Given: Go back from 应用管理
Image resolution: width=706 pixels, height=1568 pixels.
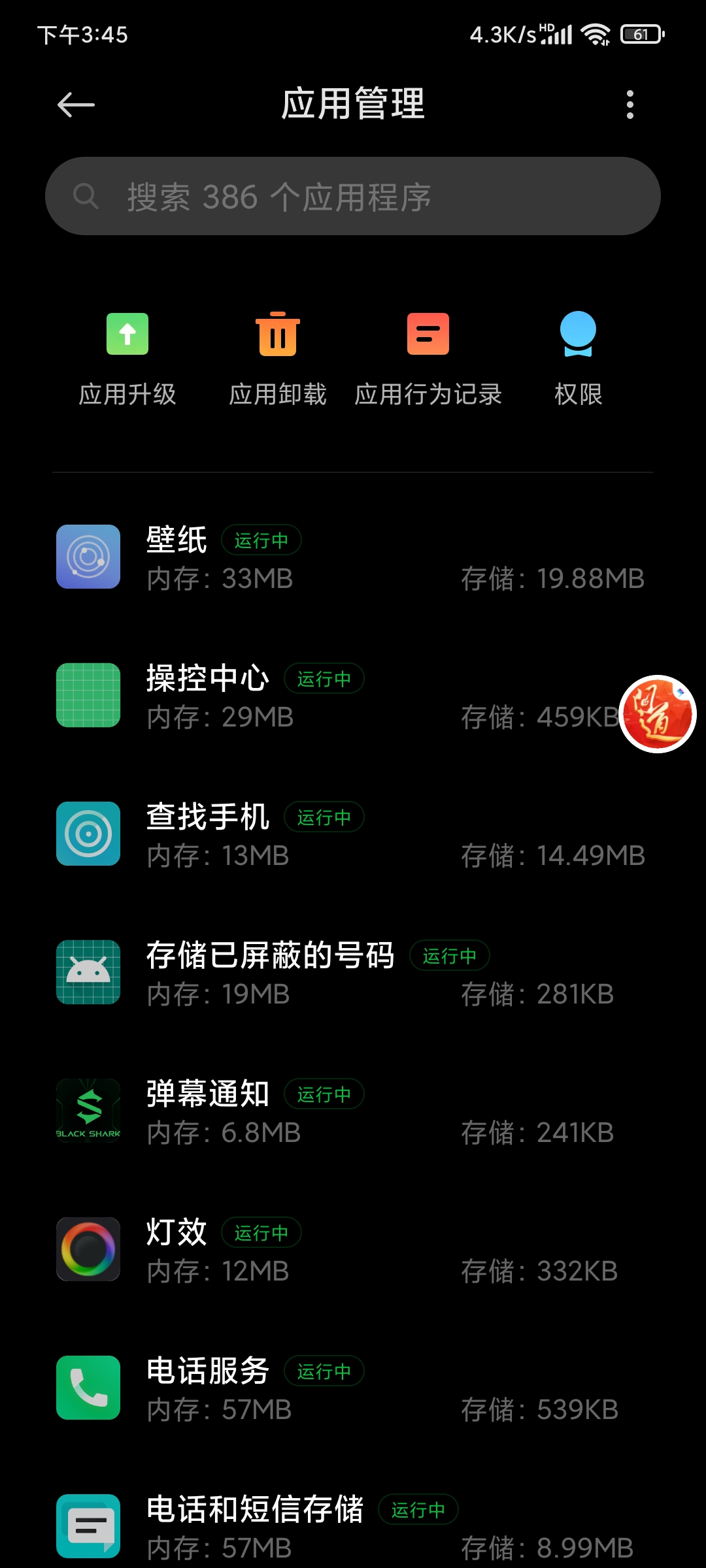Looking at the screenshot, I should 76,105.
